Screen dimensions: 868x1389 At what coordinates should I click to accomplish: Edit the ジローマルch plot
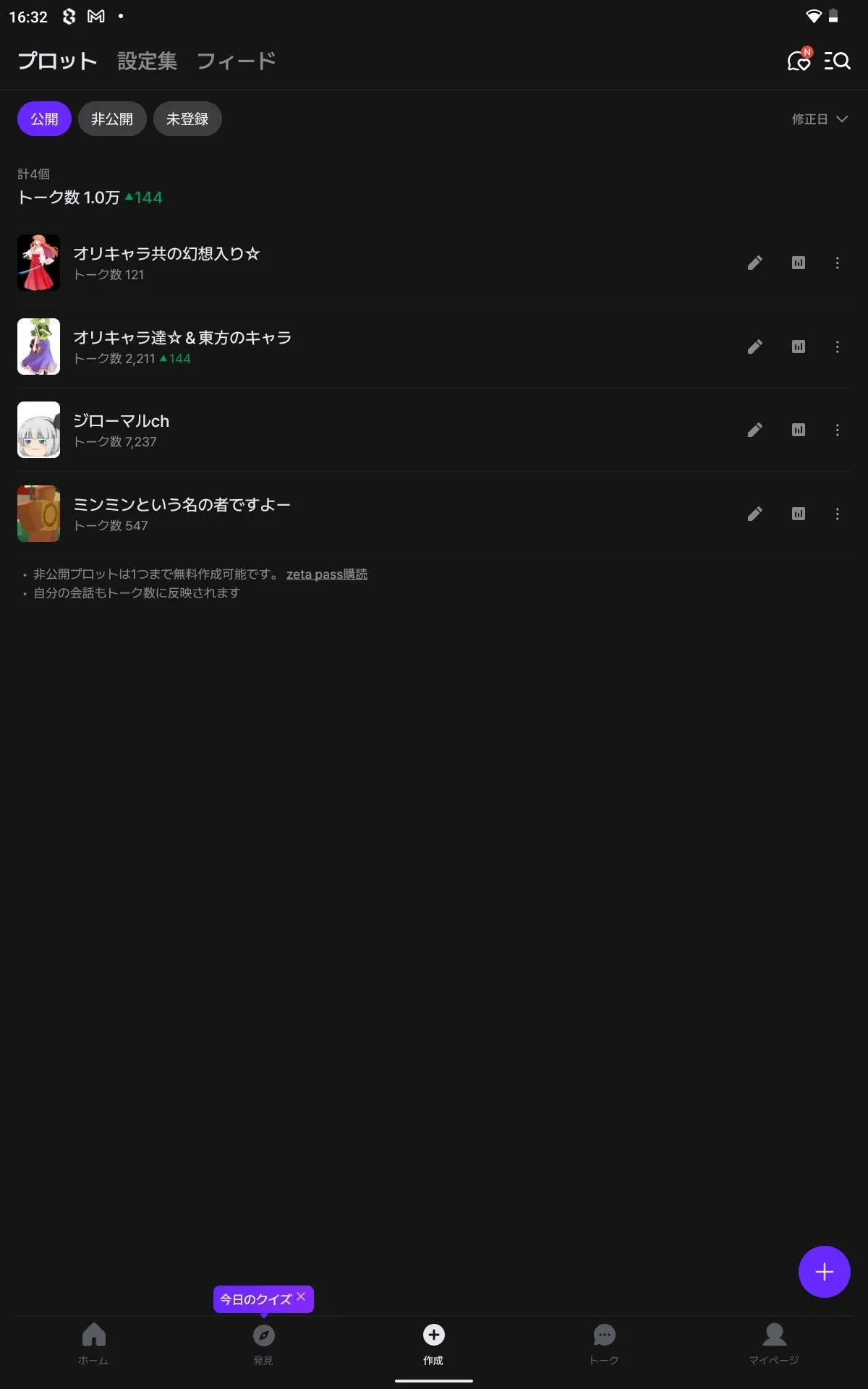(x=755, y=430)
